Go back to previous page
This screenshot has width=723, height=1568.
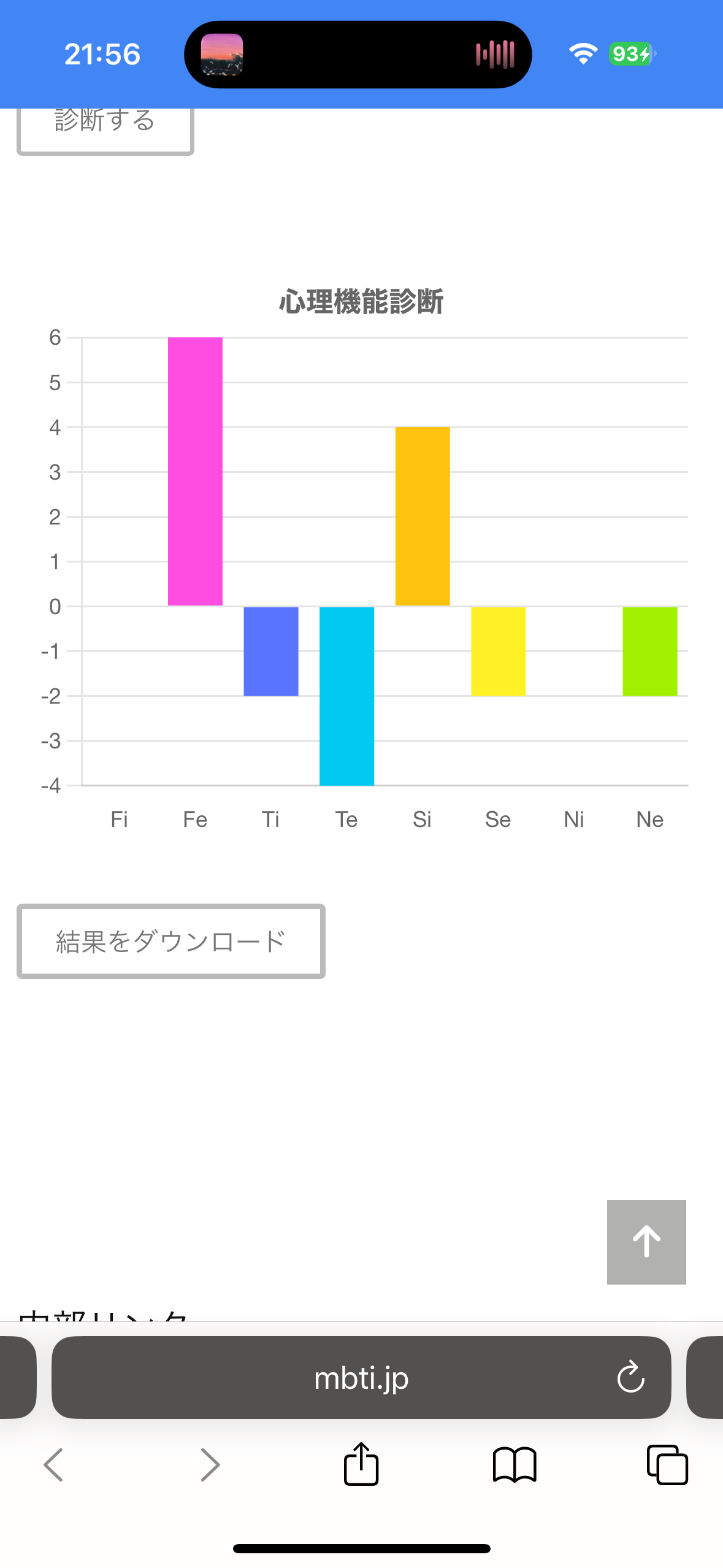click(53, 1465)
